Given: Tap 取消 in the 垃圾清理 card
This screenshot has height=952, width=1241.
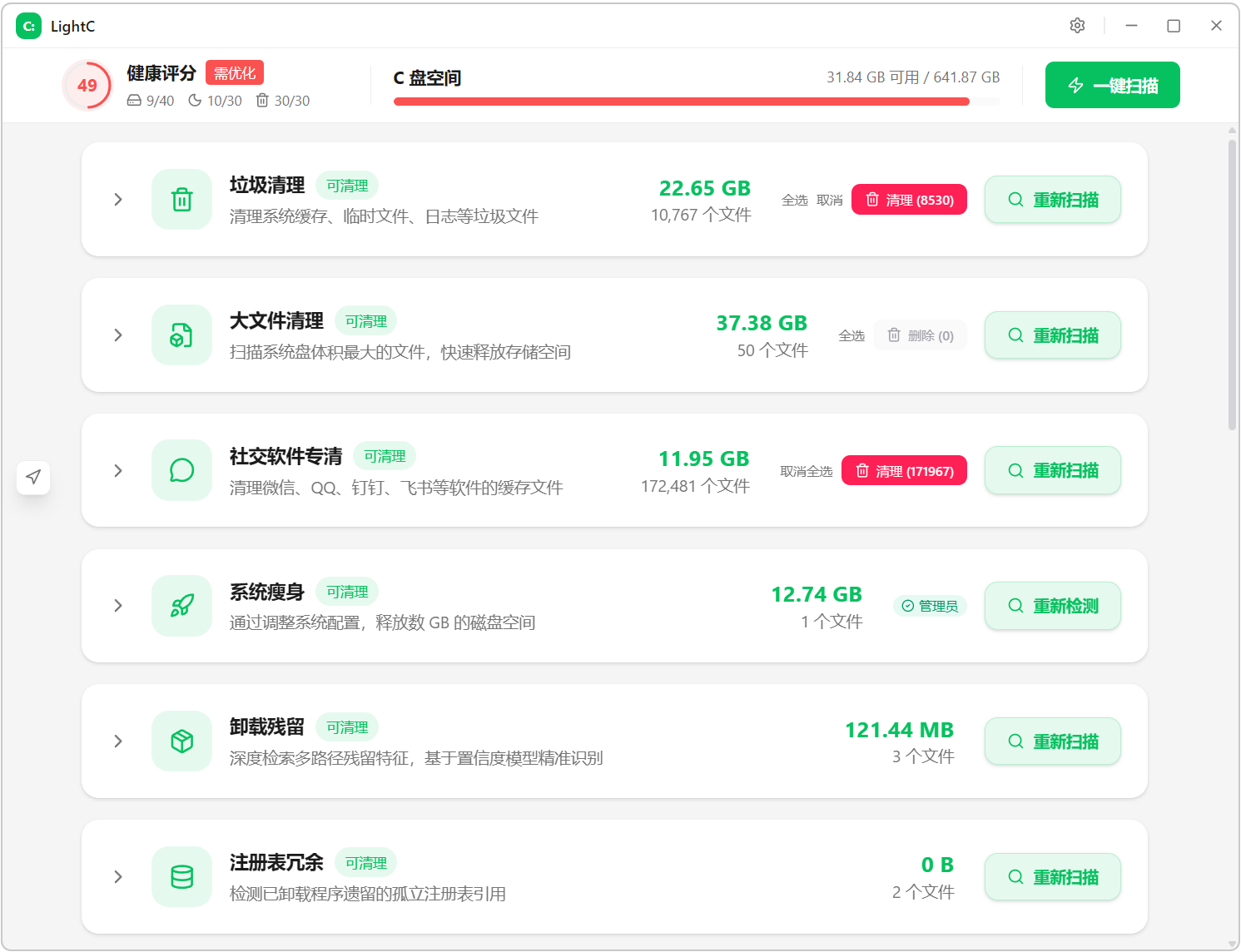Looking at the screenshot, I should click(x=830, y=200).
